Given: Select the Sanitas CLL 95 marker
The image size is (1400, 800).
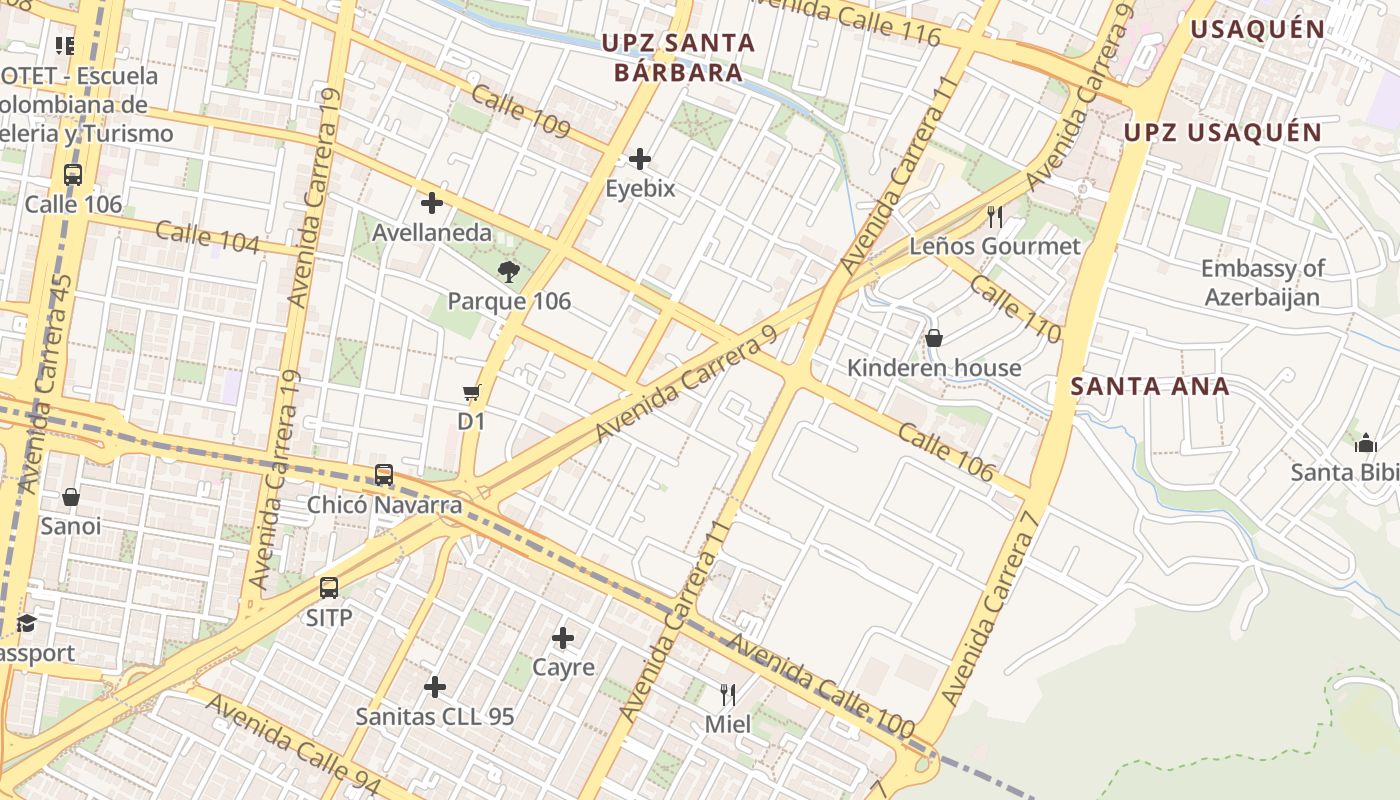Looking at the screenshot, I should [435, 687].
